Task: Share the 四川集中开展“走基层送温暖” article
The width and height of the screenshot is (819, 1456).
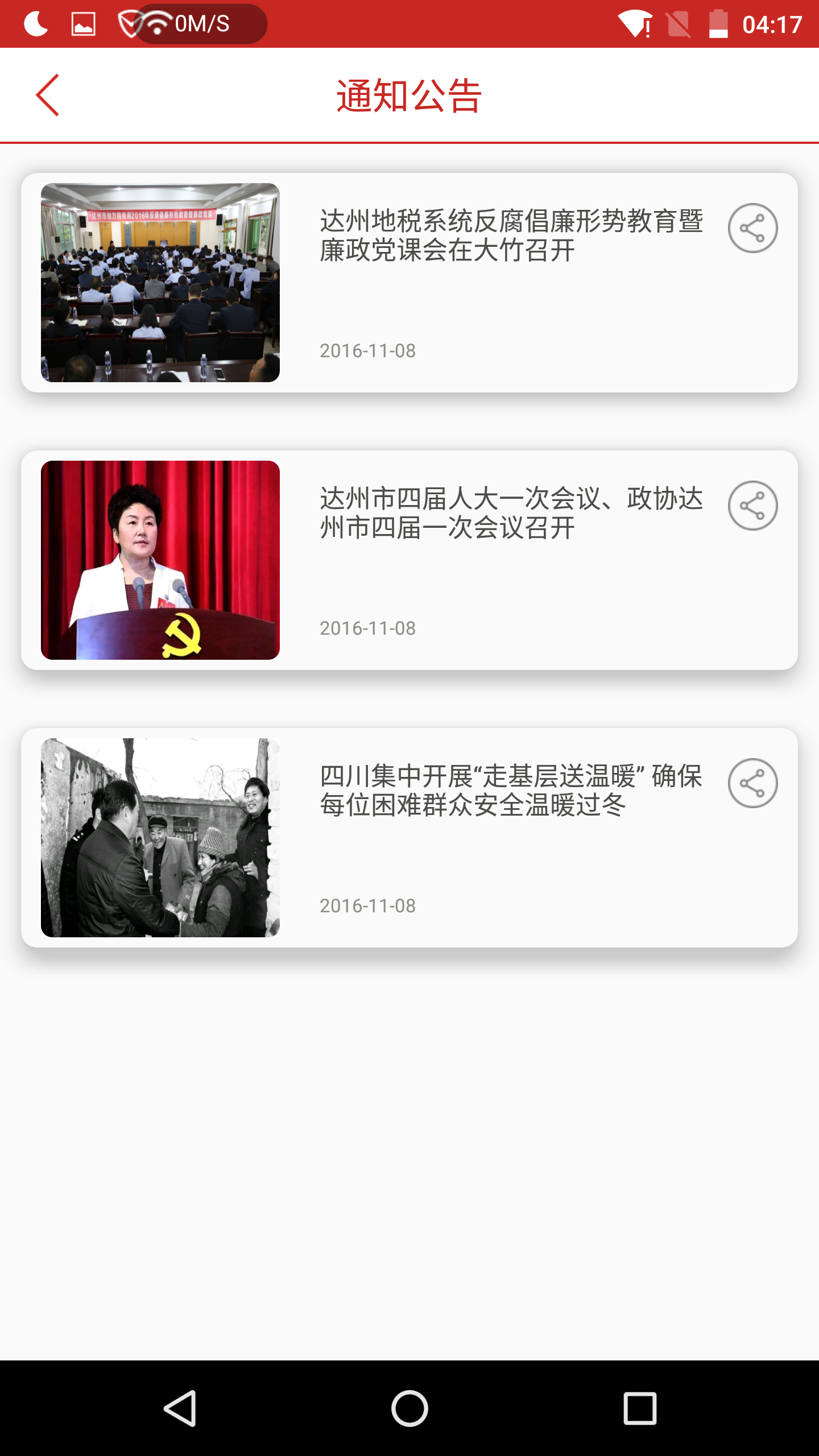Action: pyautogui.click(x=752, y=783)
